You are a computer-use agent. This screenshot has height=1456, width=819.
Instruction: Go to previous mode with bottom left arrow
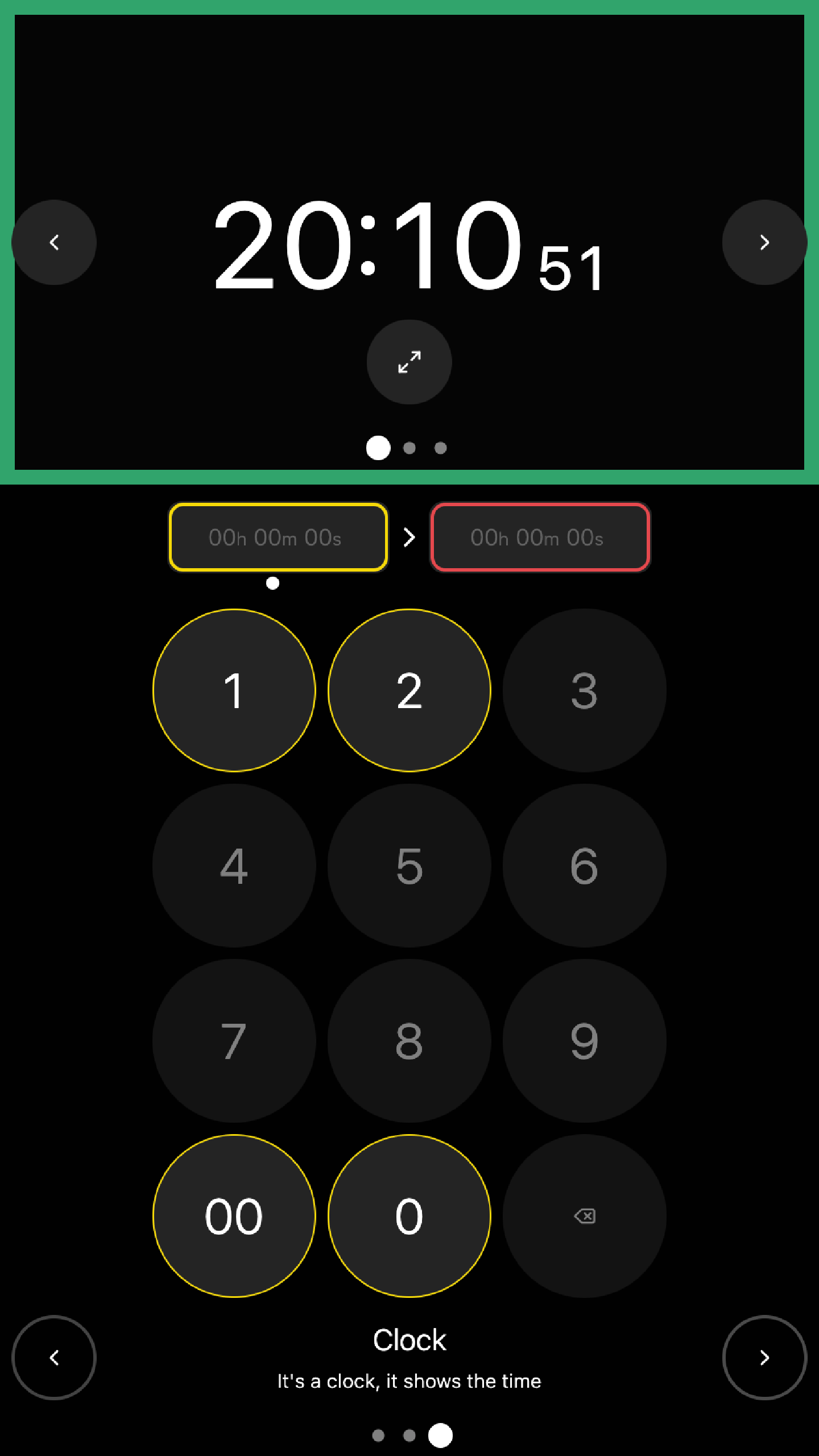click(54, 1358)
